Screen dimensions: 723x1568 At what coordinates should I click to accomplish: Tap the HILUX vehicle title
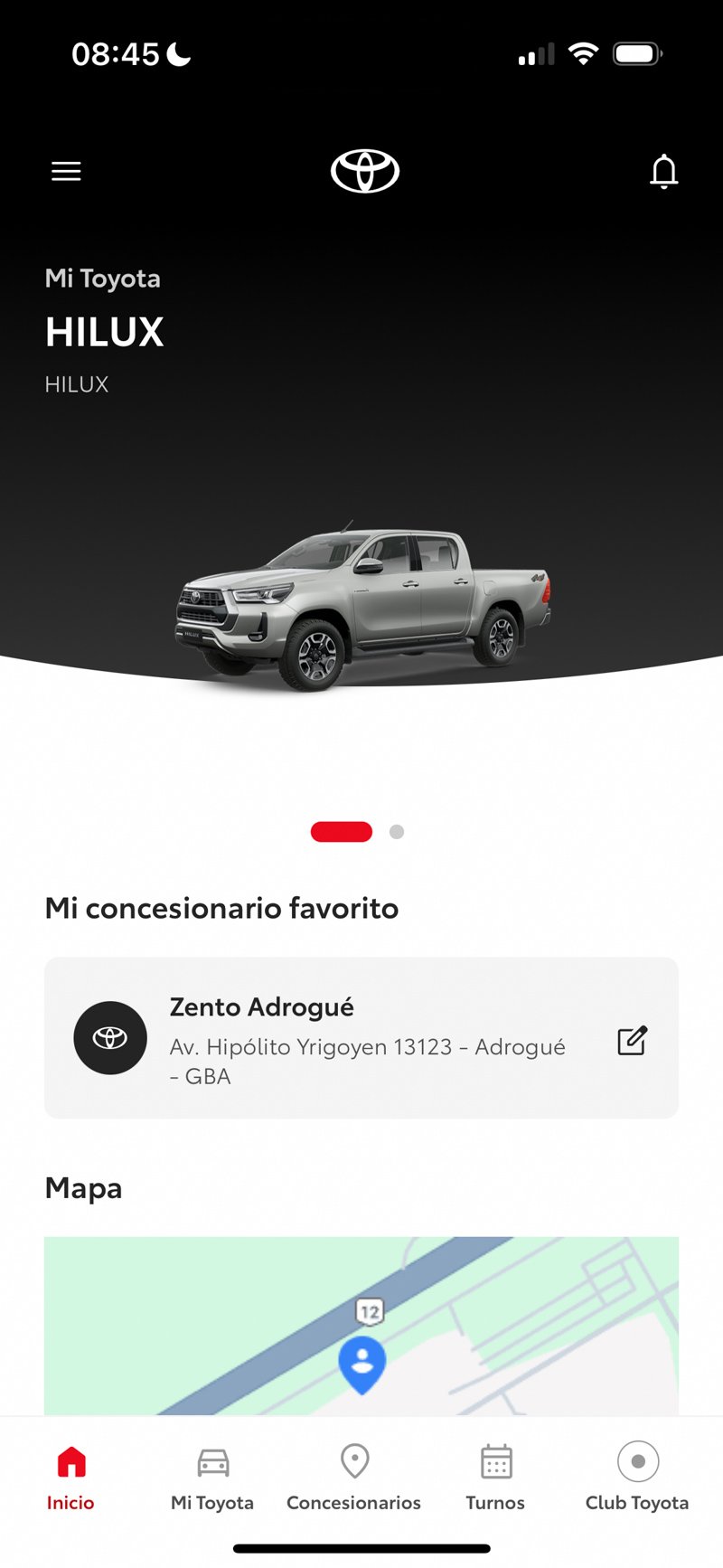click(105, 332)
